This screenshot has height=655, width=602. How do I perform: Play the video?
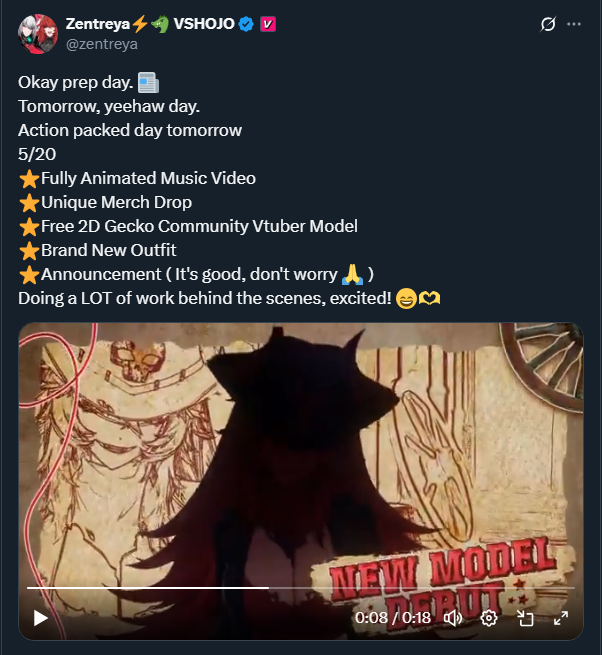(x=41, y=618)
